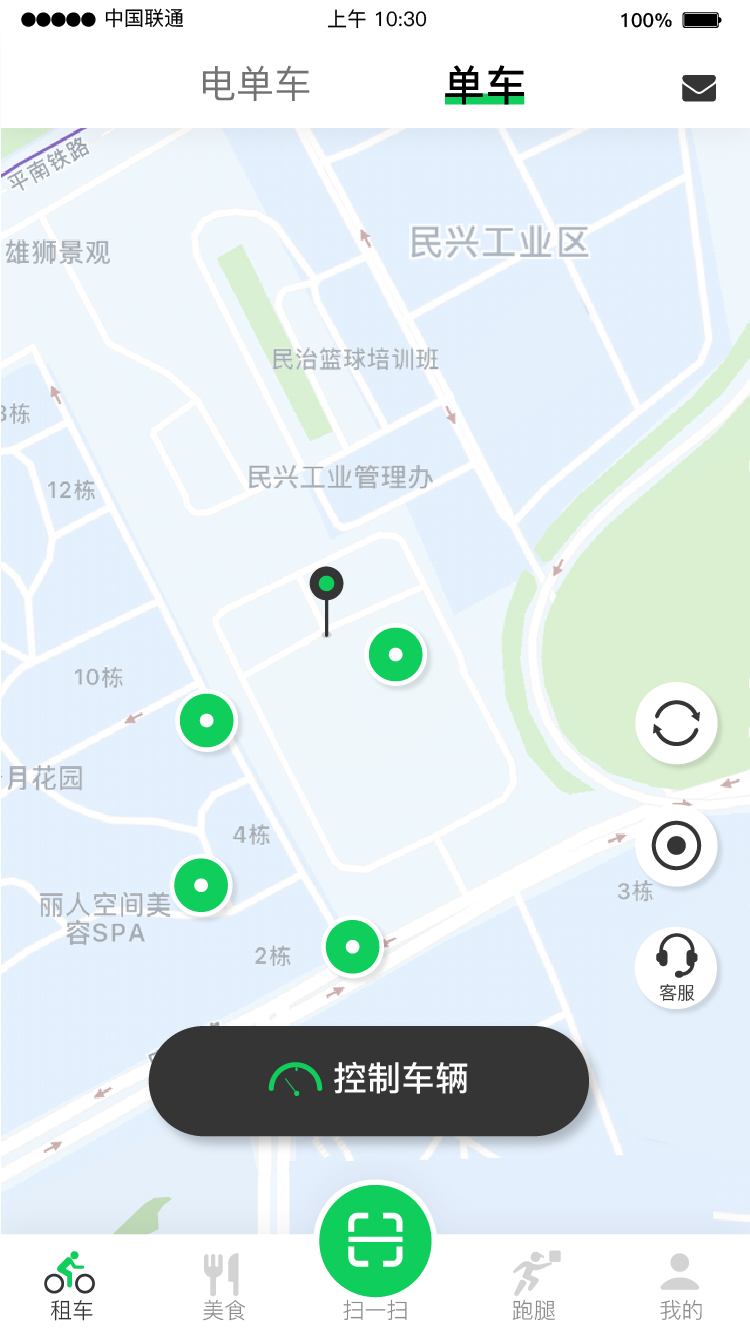Contact 客服 customer service
This screenshot has width=750, height=1334.
676,967
